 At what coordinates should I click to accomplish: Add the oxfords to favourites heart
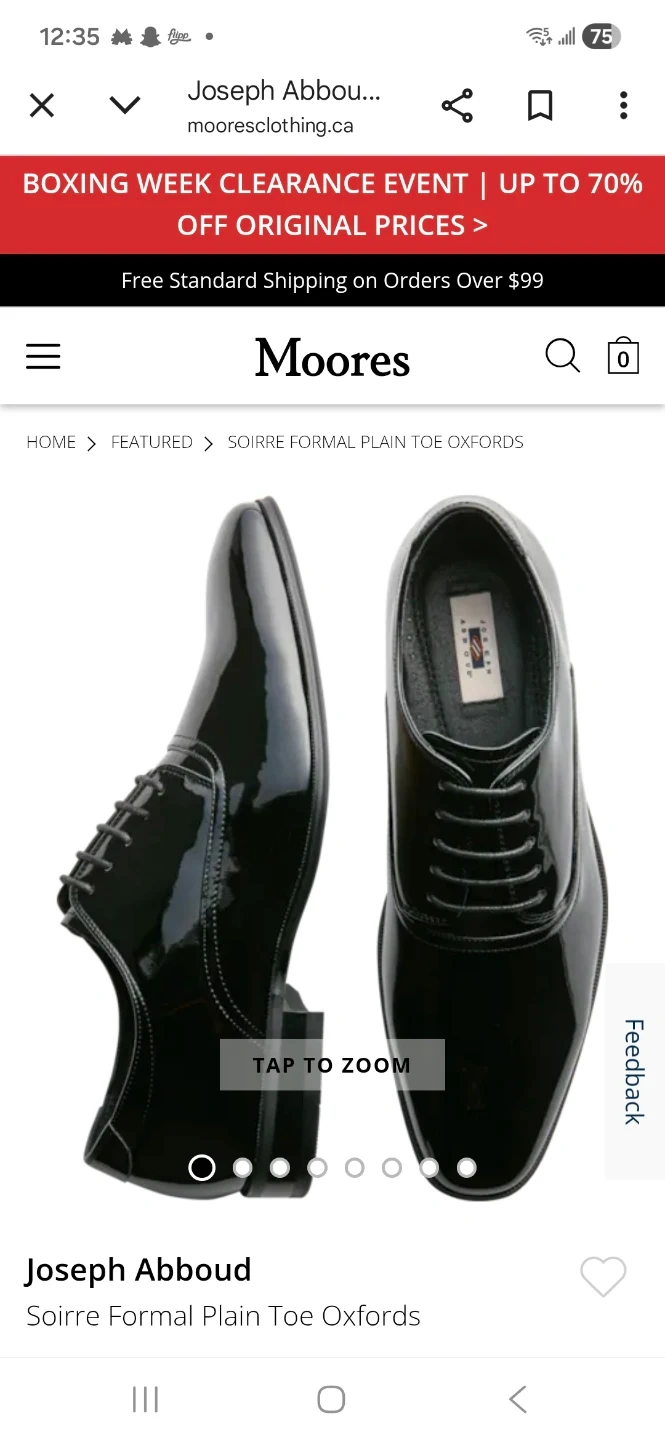603,1277
